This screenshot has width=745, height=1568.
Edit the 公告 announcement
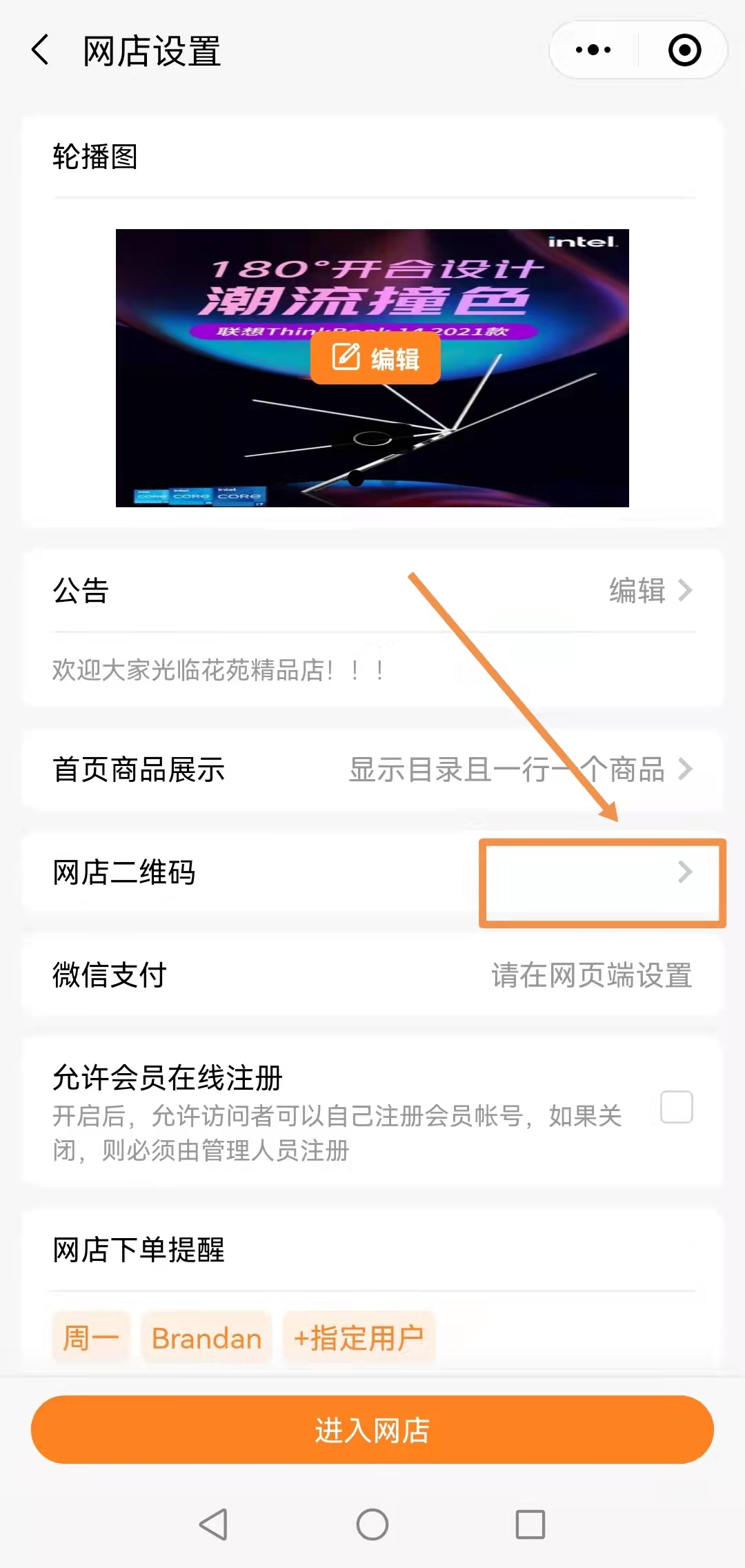coord(650,591)
